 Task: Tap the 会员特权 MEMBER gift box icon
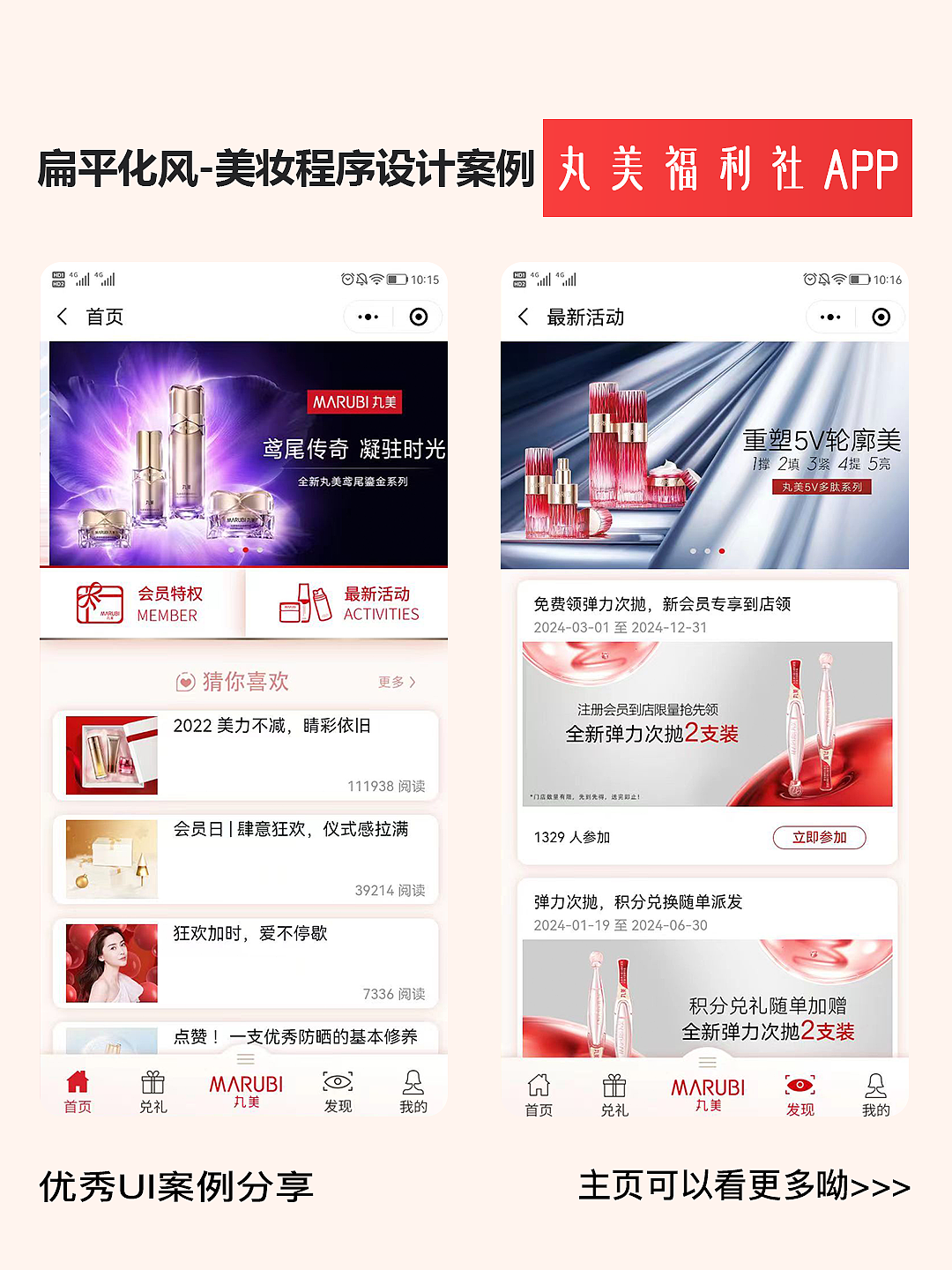(100, 603)
